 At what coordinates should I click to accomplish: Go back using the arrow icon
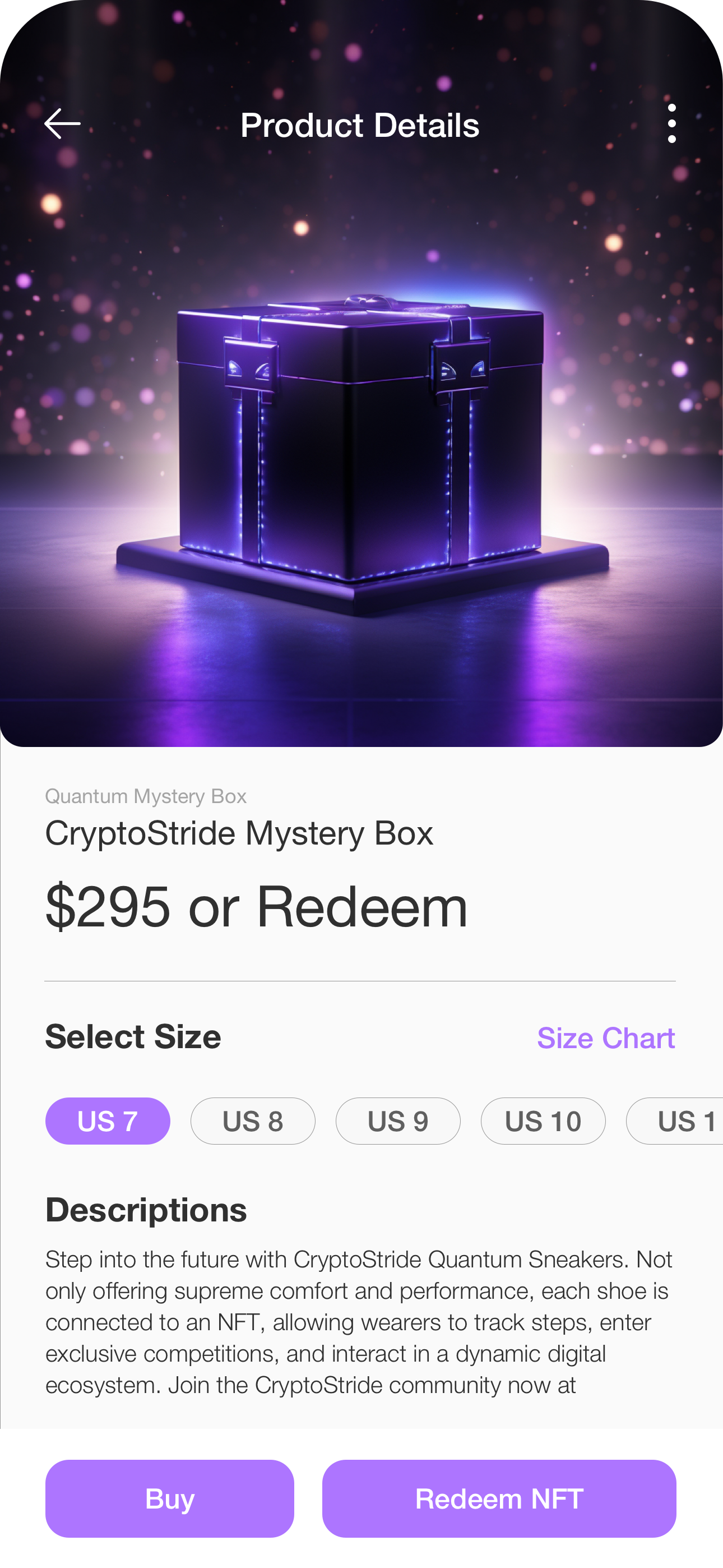point(62,124)
